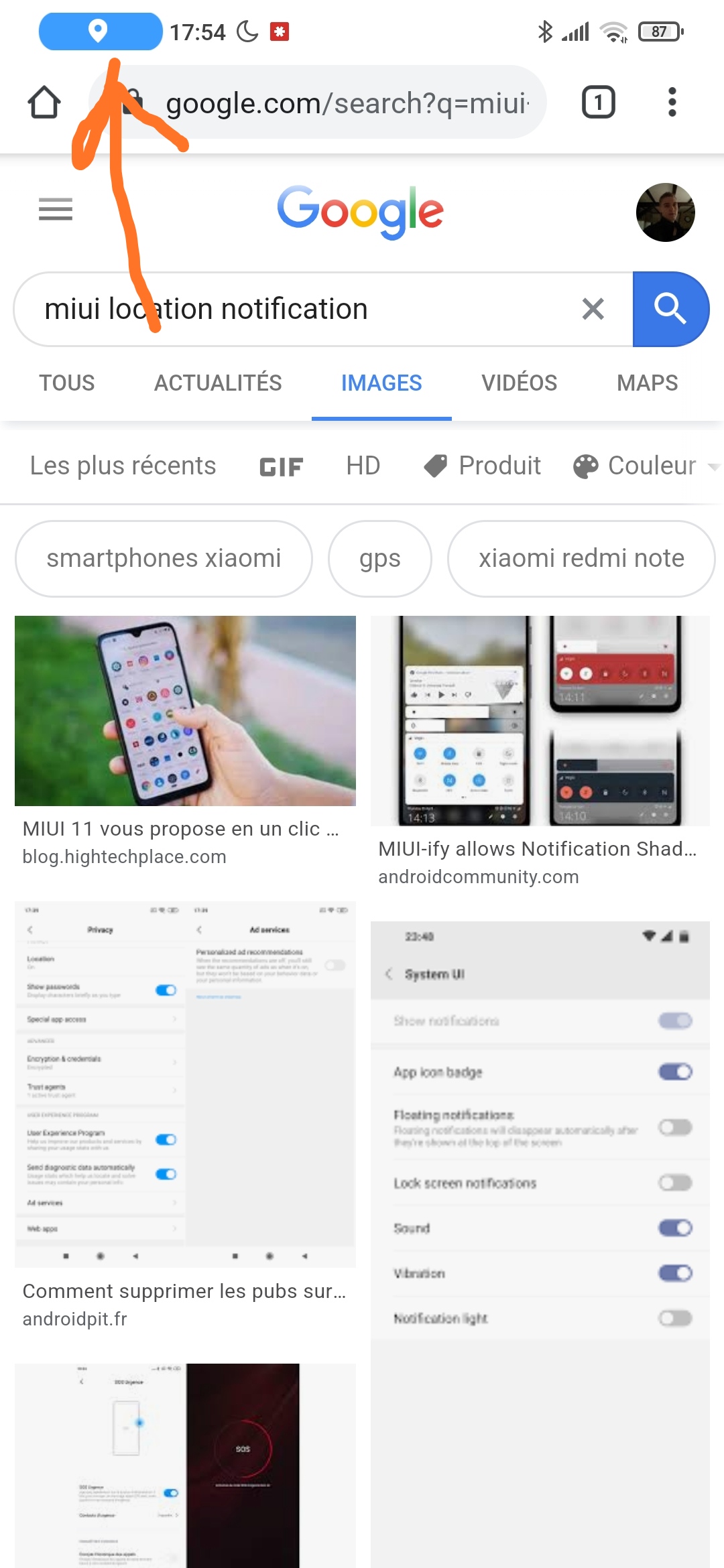Image resolution: width=724 pixels, height=1568 pixels.
Task: Apply the GIF filter
Action: point(281,466)
